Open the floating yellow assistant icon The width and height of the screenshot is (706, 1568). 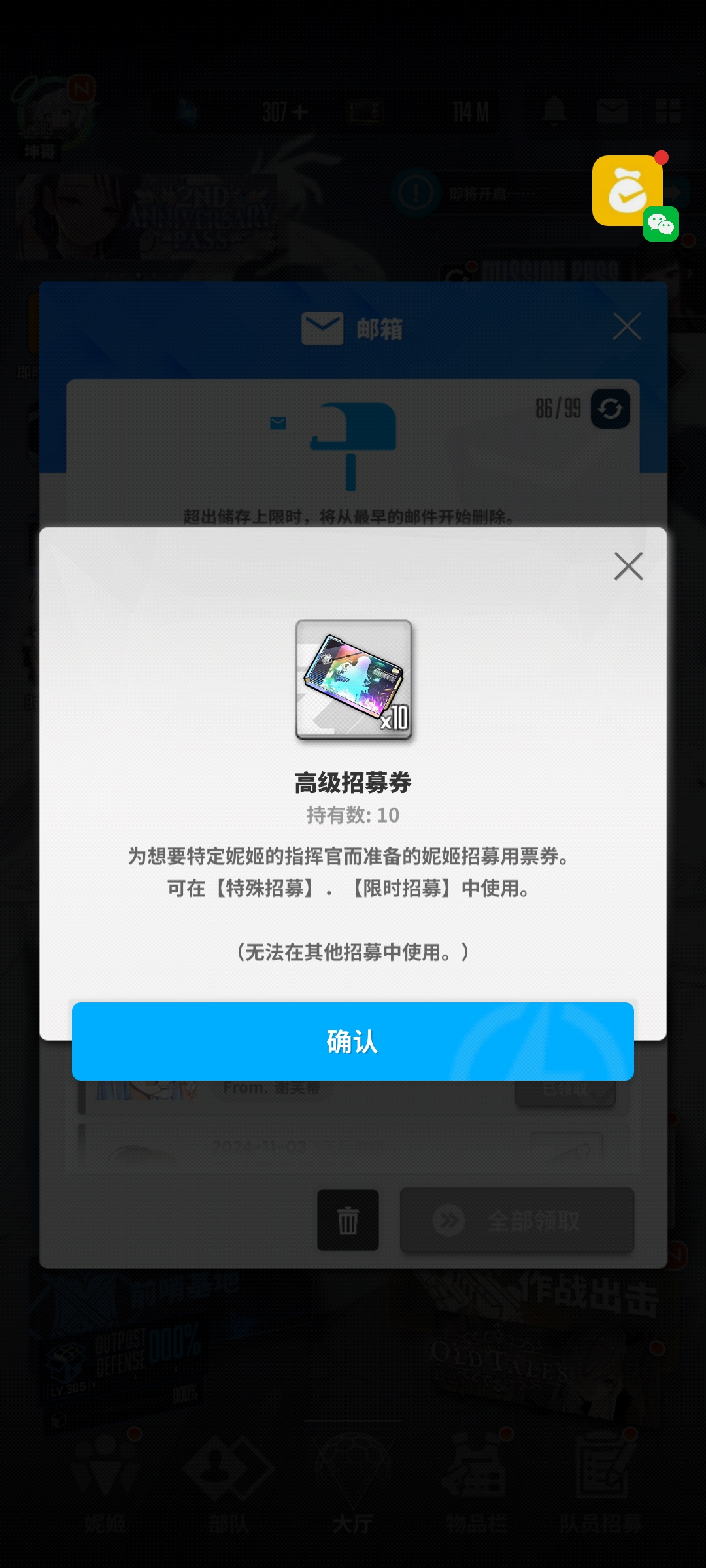627,191
